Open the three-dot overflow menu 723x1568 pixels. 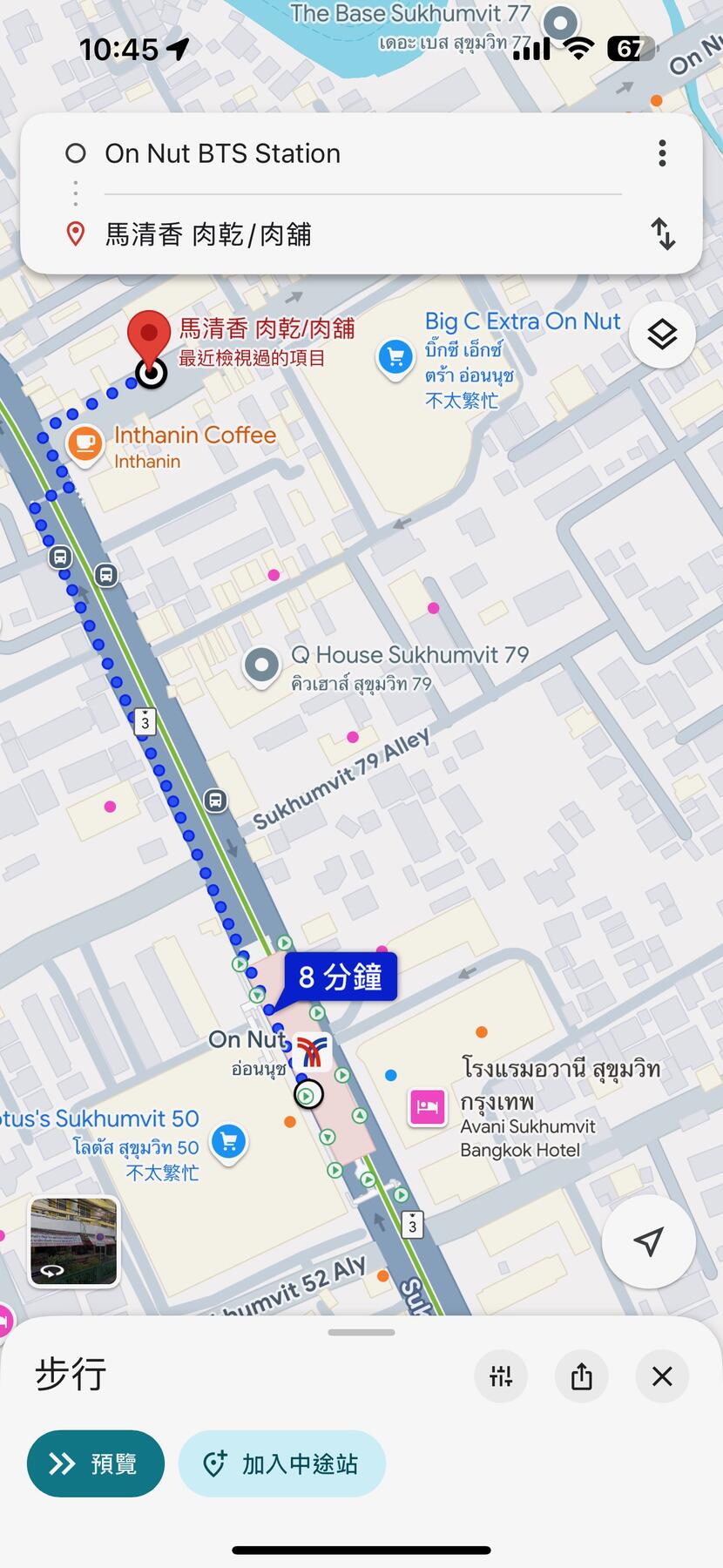click(662, 153)
